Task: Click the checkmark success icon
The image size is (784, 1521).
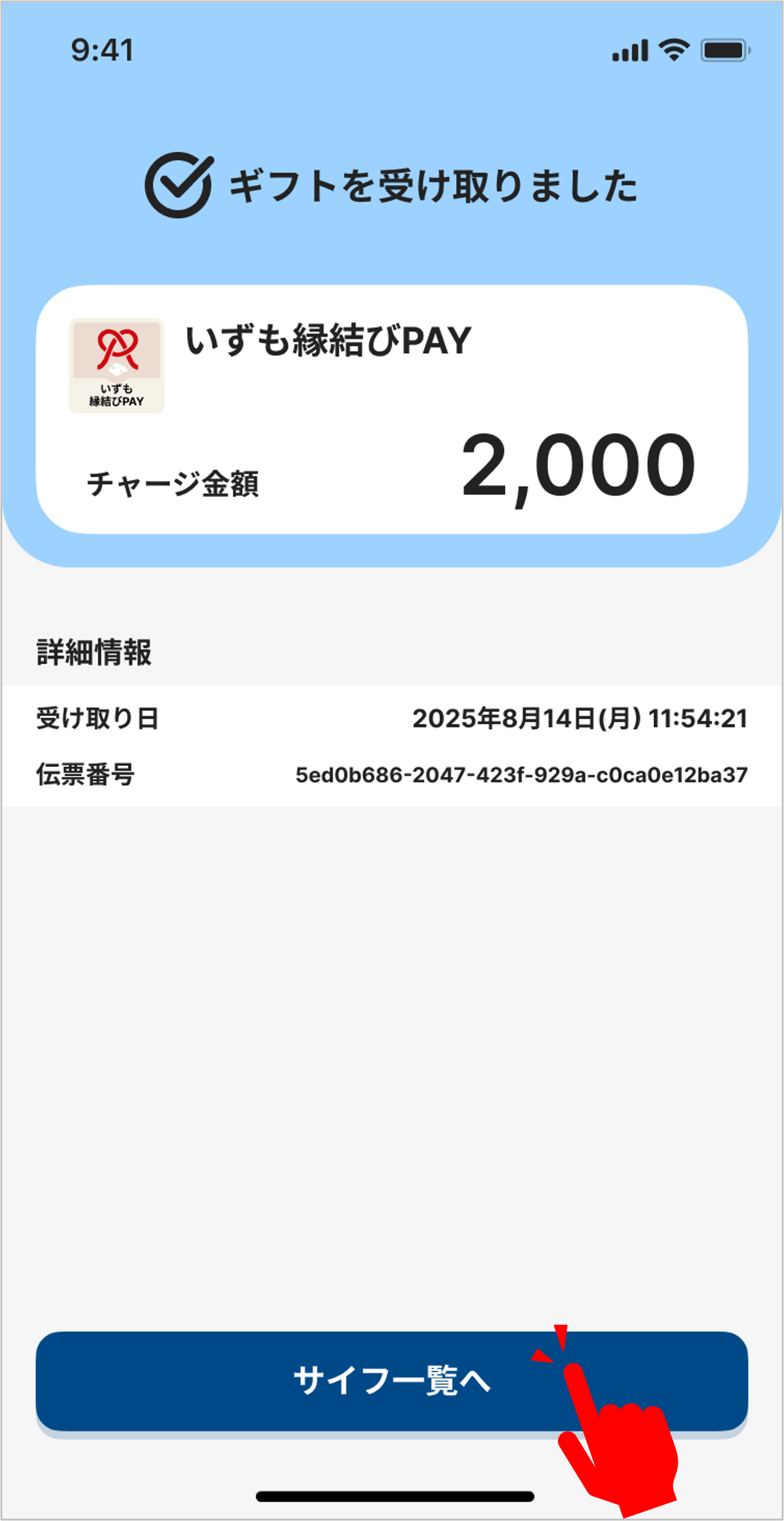Action: click(178, 184)
